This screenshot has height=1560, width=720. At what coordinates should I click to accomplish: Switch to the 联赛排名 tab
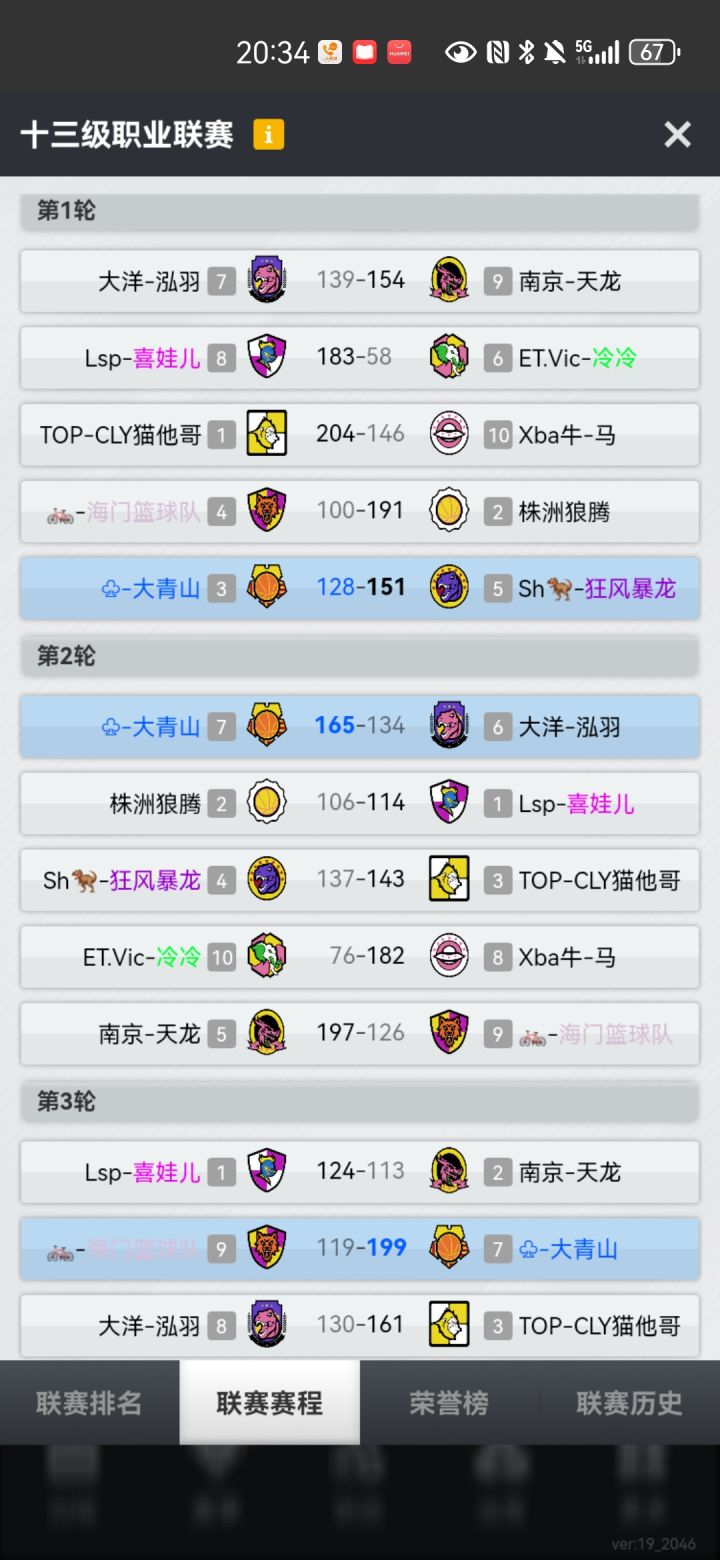(89, 1402)
